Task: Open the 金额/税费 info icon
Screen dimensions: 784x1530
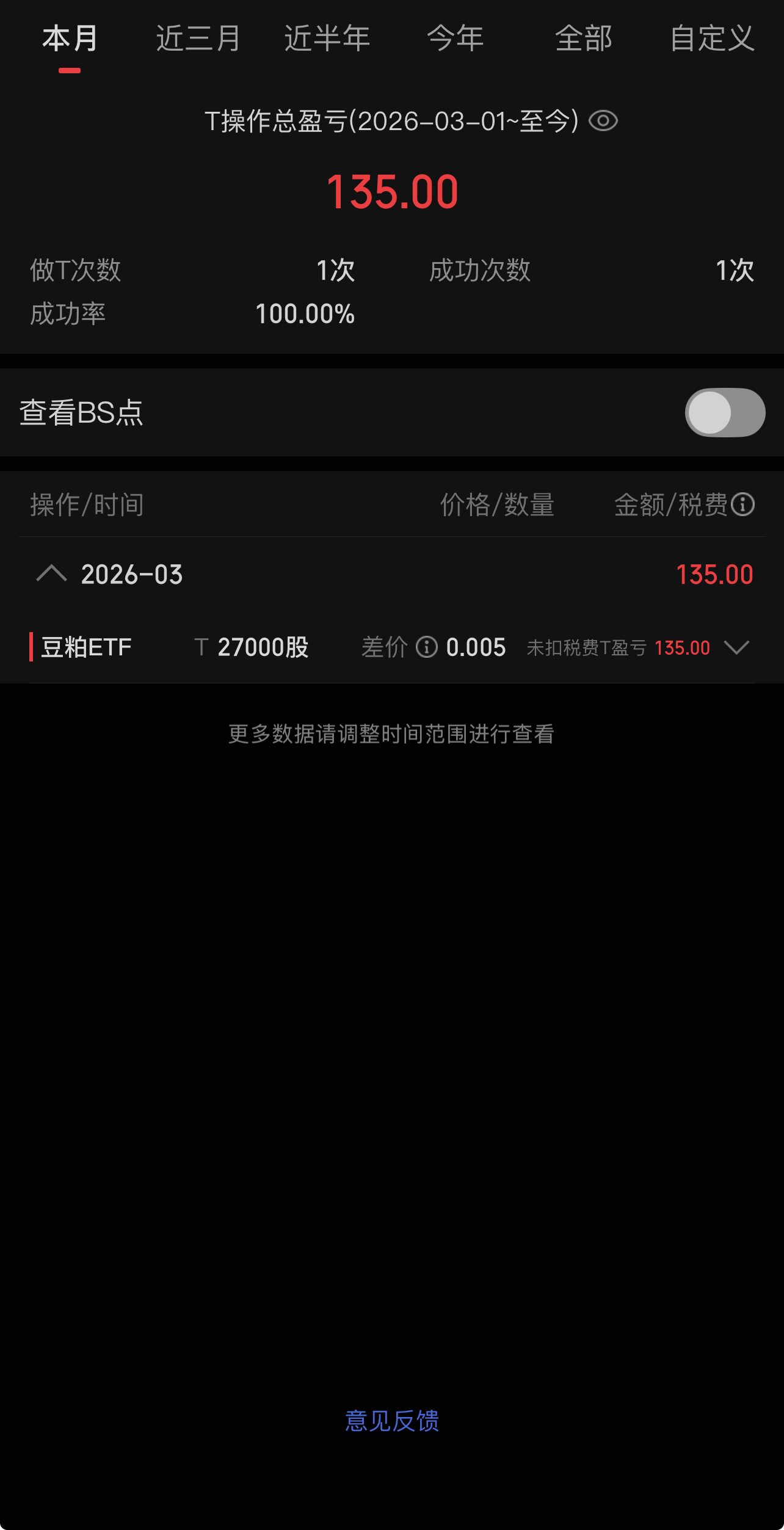Action: (743, 505)
